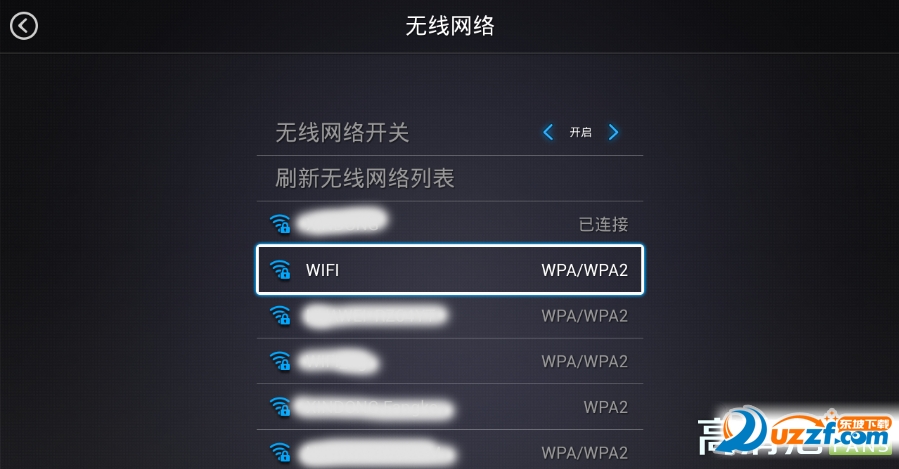Select the WIFI network row
The height and width of the screenshot is (469, 899).
[449, 270]
